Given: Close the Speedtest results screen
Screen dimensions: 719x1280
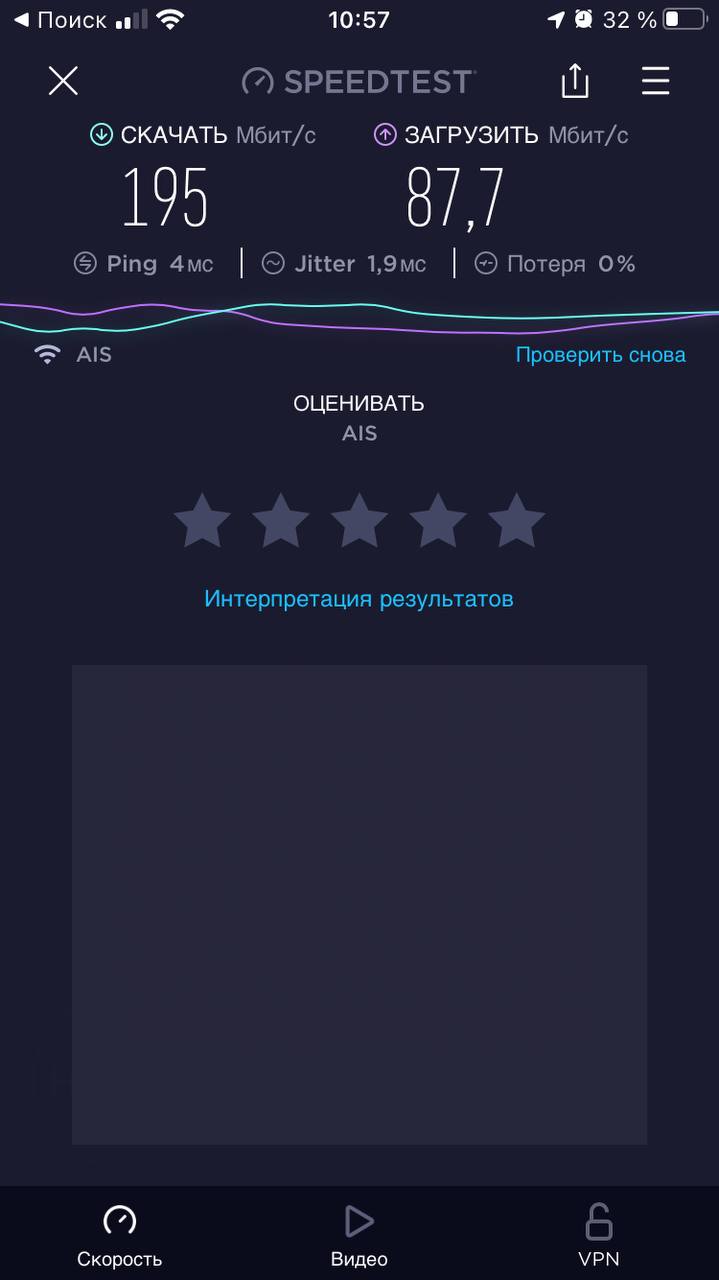Looking at the screenshot, I should pos(63,81).
